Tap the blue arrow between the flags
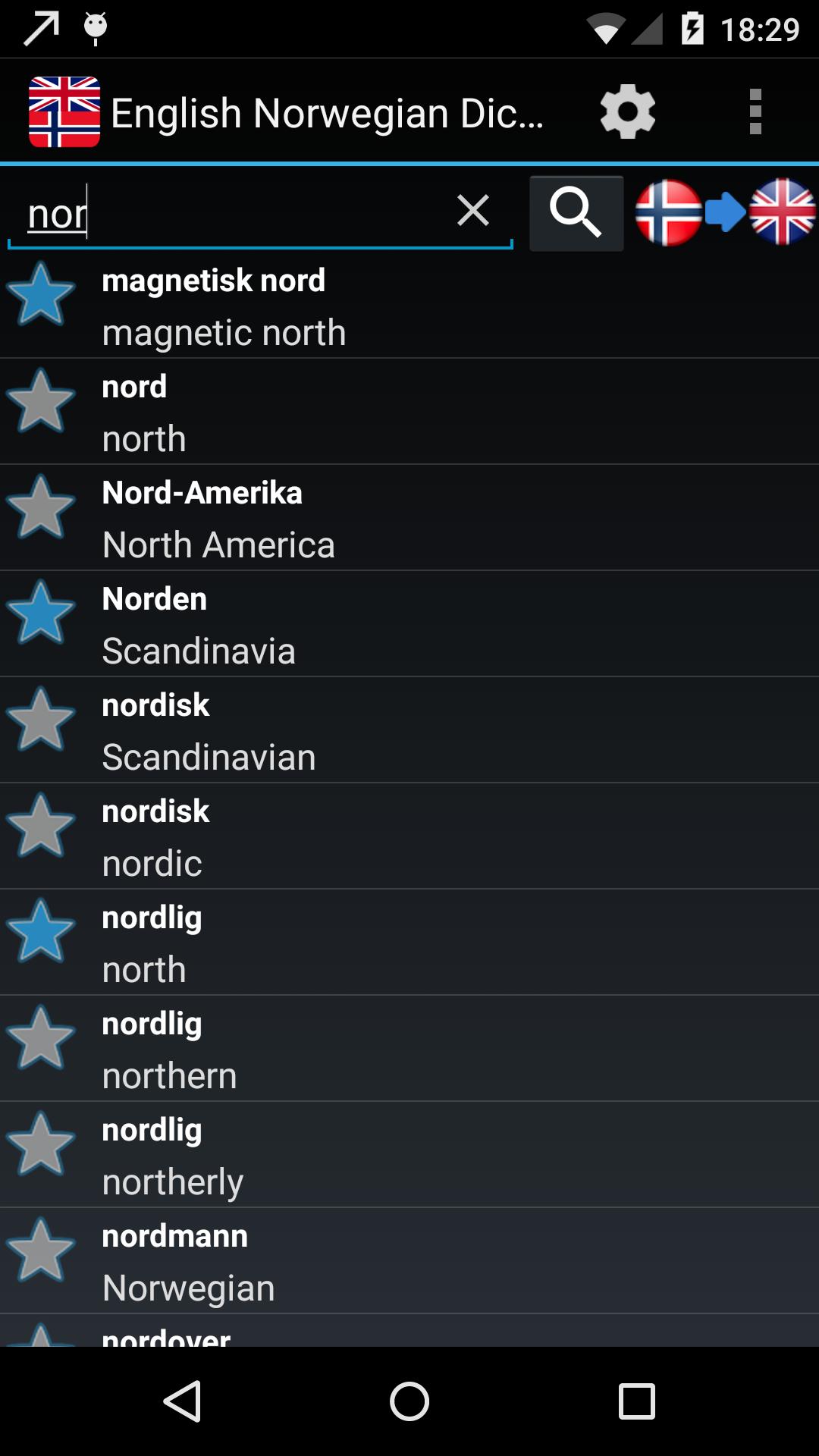This screenshot has height=1456, width=819. (723, 213)
